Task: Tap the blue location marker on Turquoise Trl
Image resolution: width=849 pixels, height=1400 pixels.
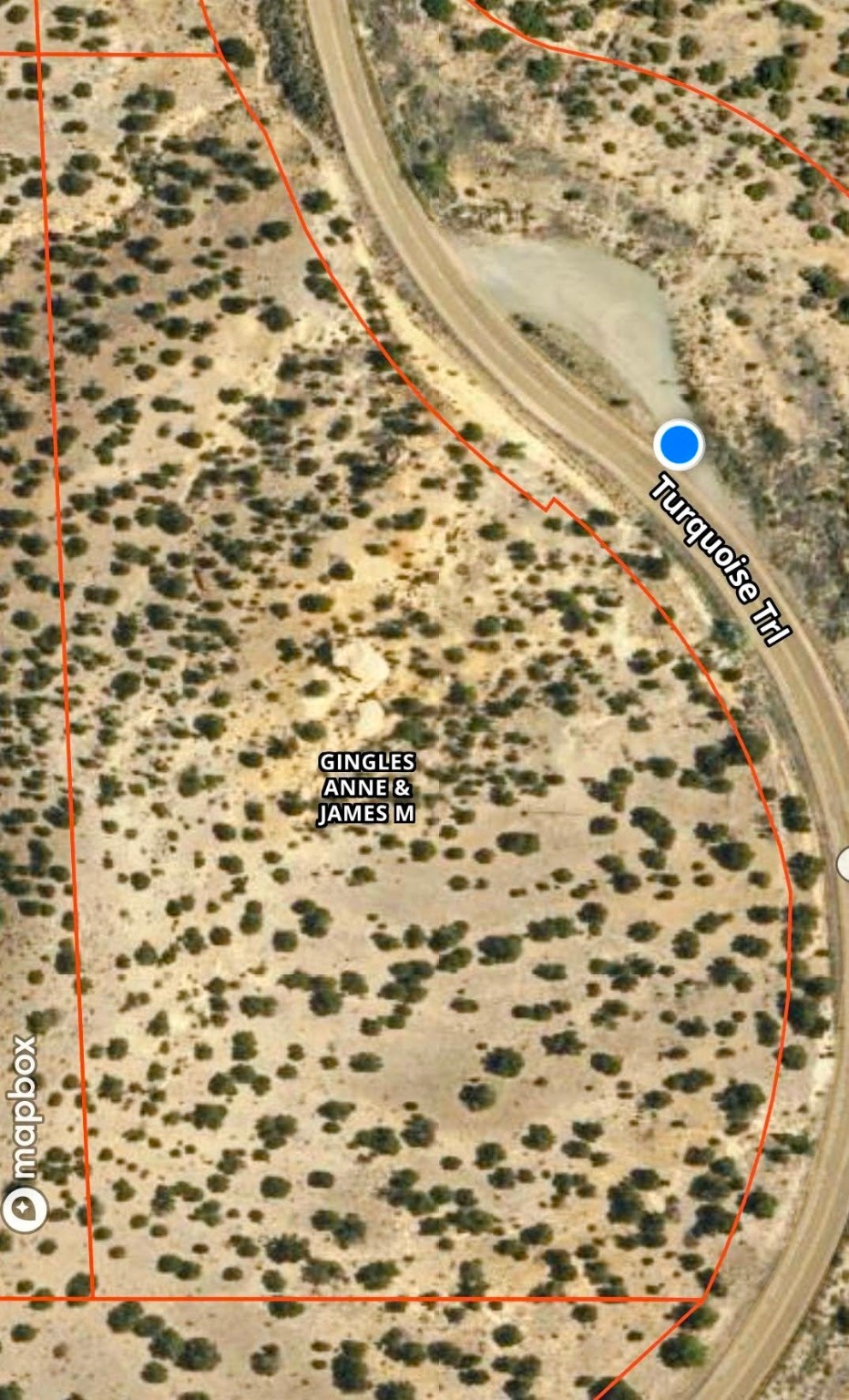Action: [x=679, y=445]
